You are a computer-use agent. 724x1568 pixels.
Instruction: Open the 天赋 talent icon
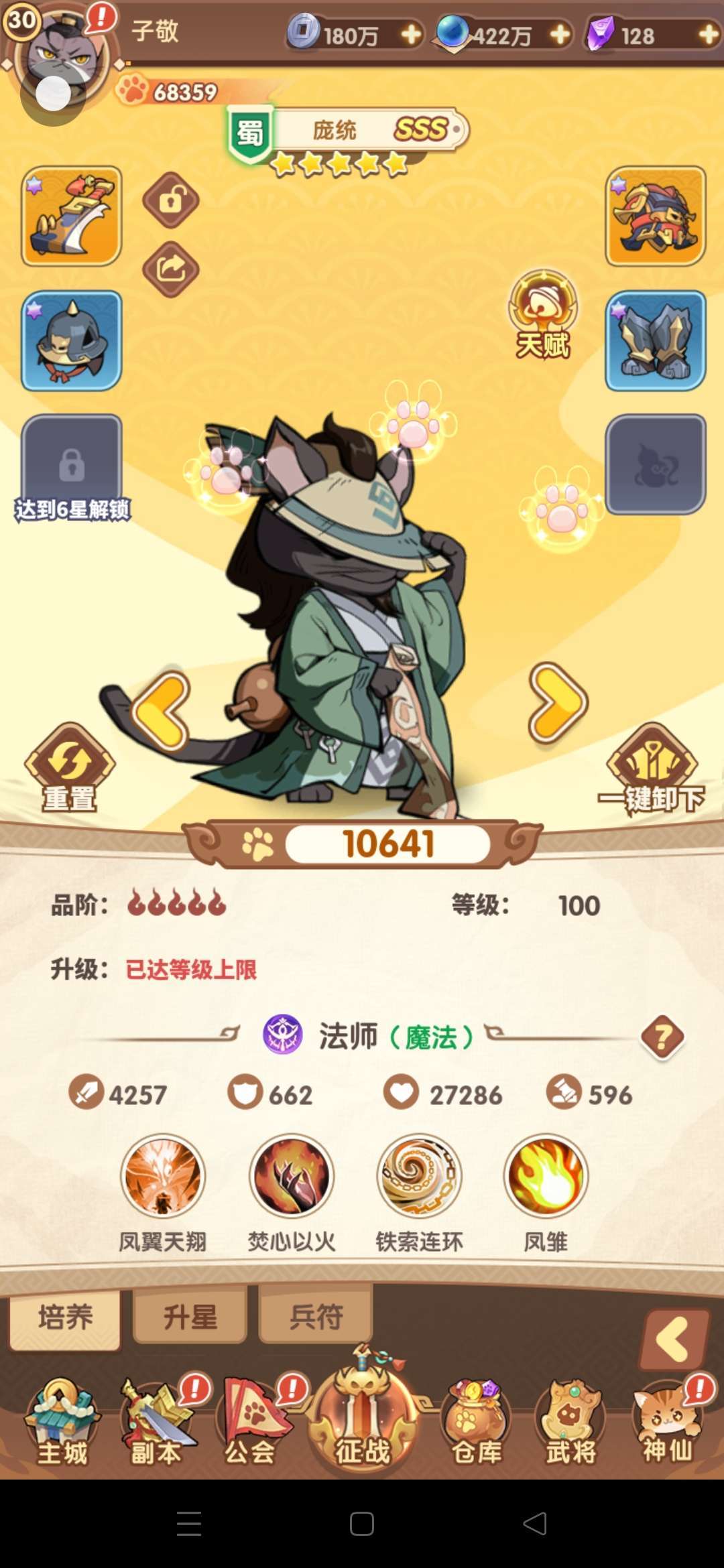point(543,314)
